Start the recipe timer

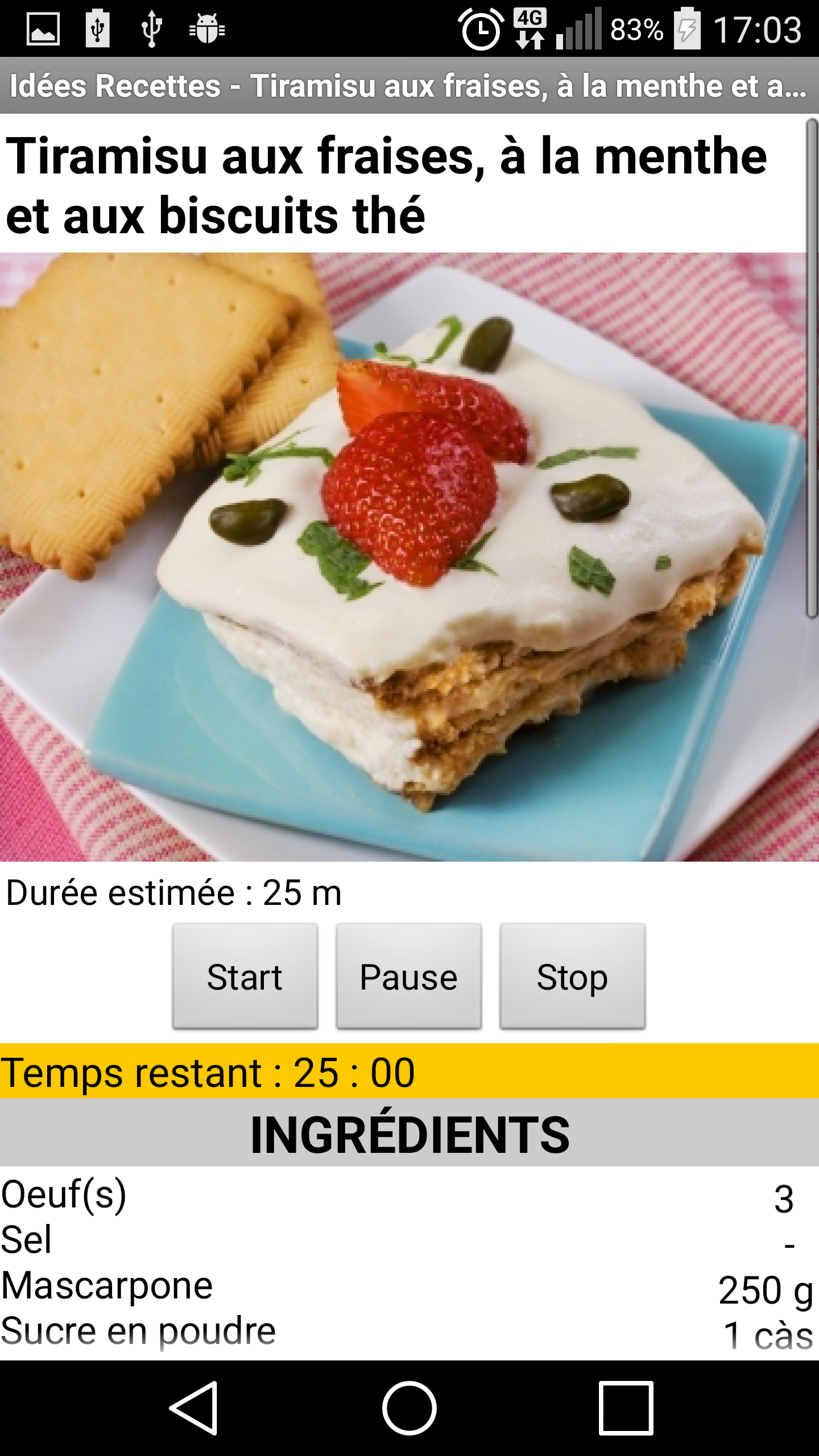[245, 976]
